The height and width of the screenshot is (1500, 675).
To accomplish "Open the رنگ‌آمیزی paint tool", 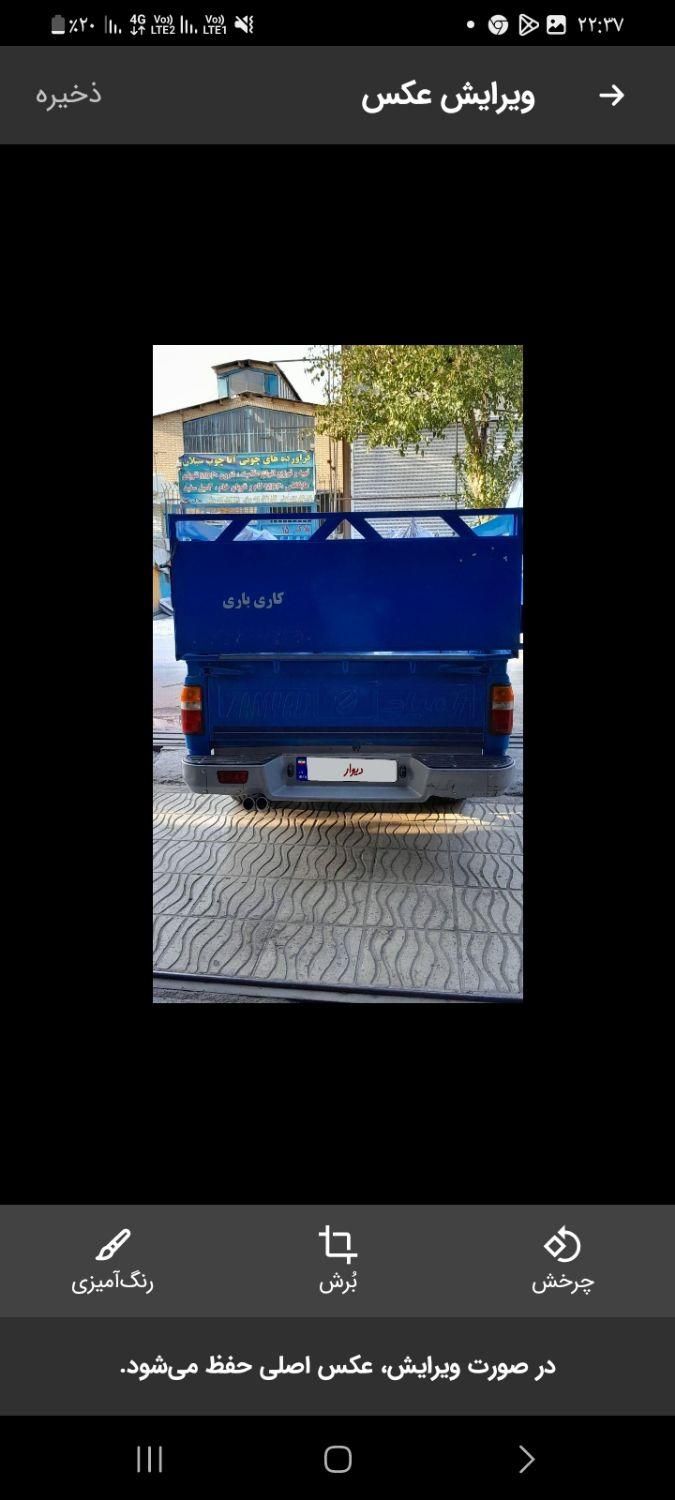I will (112, 1260).
